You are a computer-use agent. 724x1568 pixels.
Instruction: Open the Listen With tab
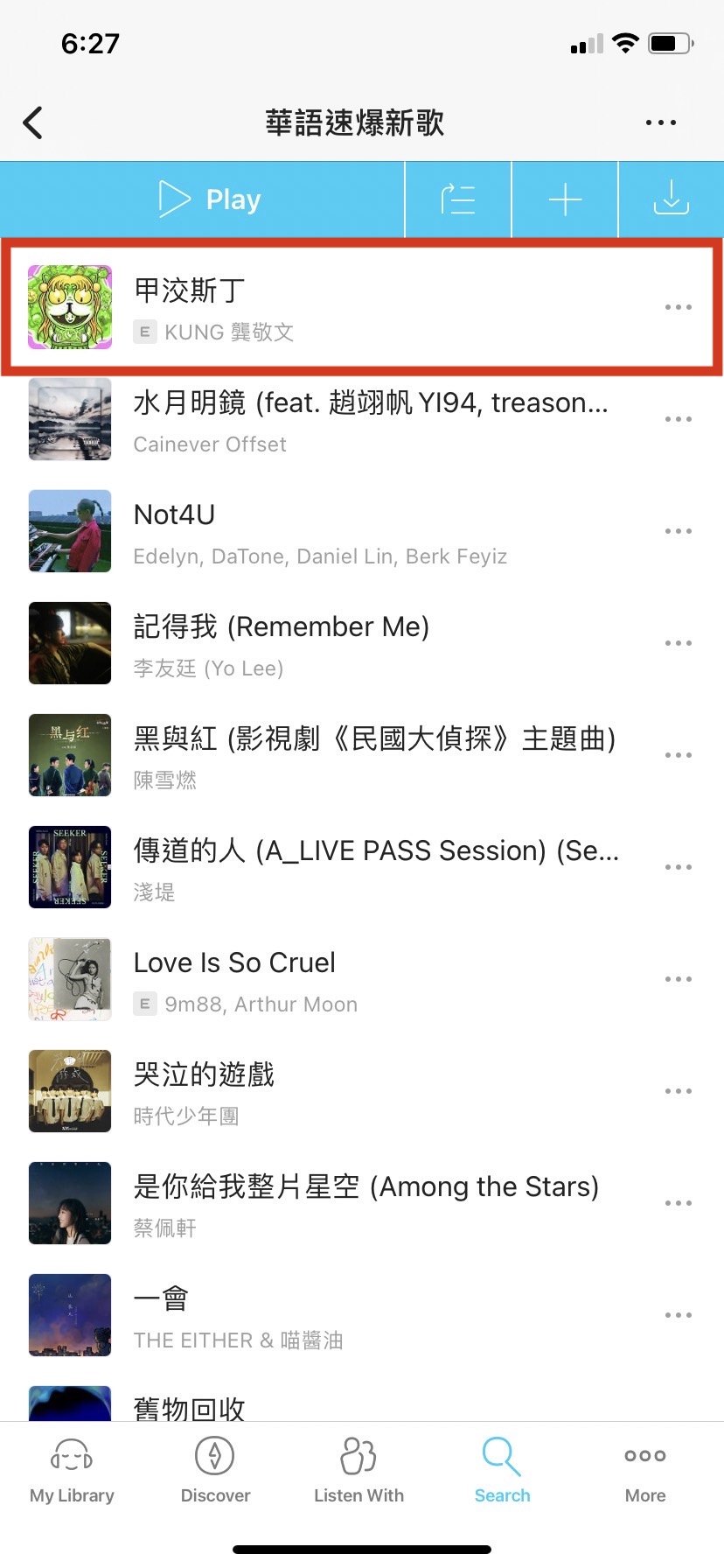coord(359,1472)
